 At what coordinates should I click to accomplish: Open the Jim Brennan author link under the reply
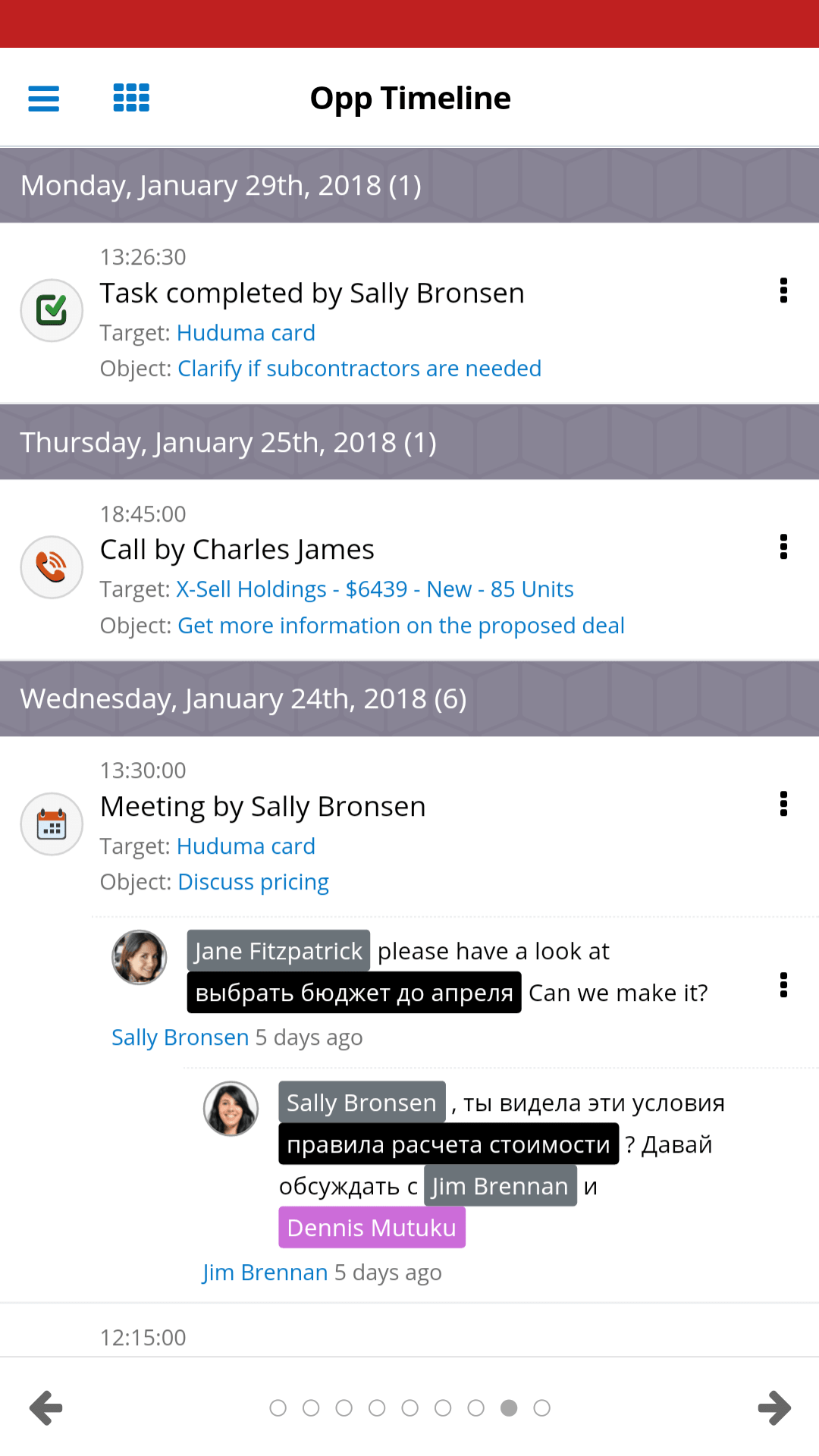[265, 1272]
